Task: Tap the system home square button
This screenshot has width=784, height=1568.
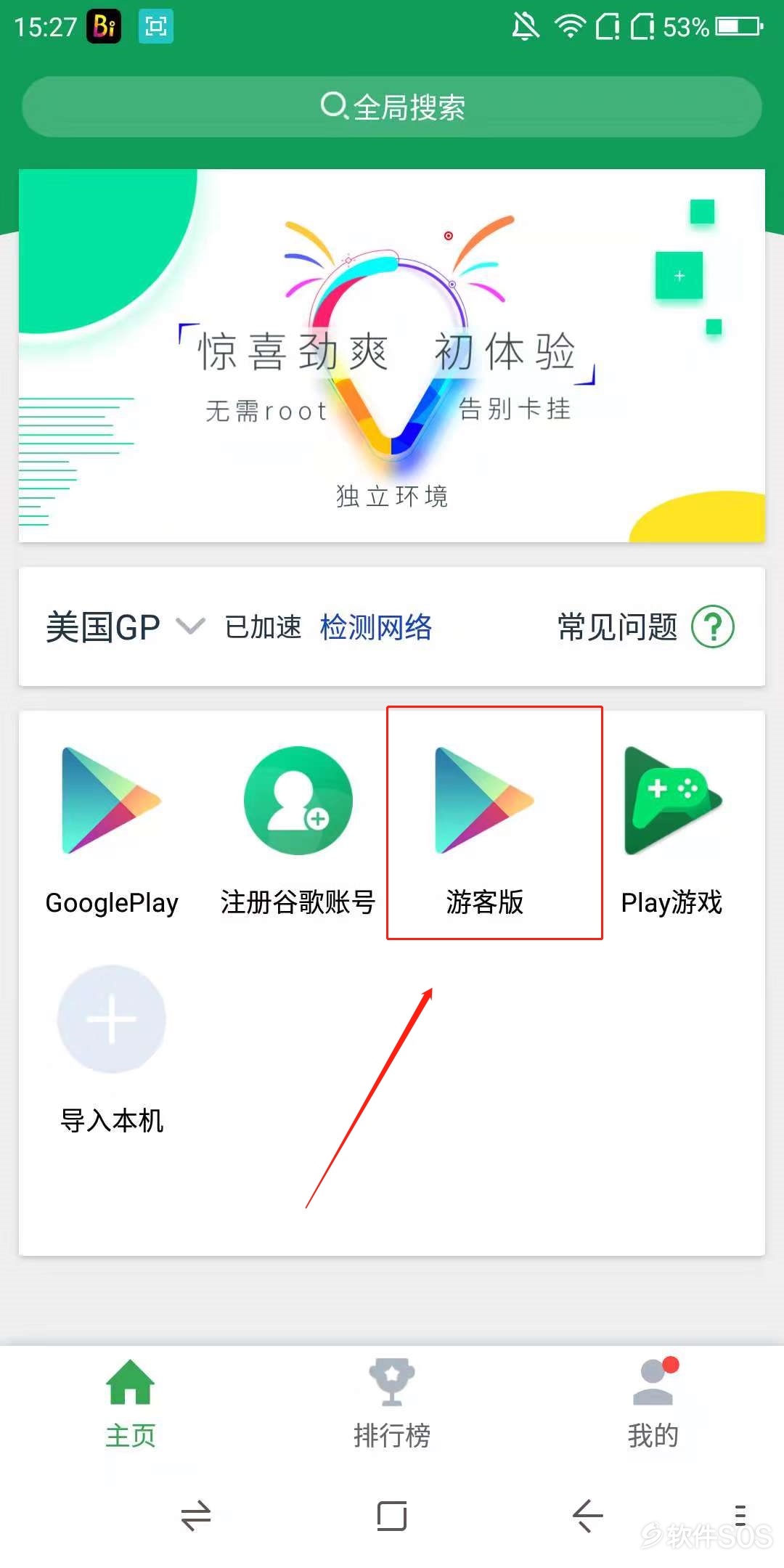Action: [x=392, y=1516]
